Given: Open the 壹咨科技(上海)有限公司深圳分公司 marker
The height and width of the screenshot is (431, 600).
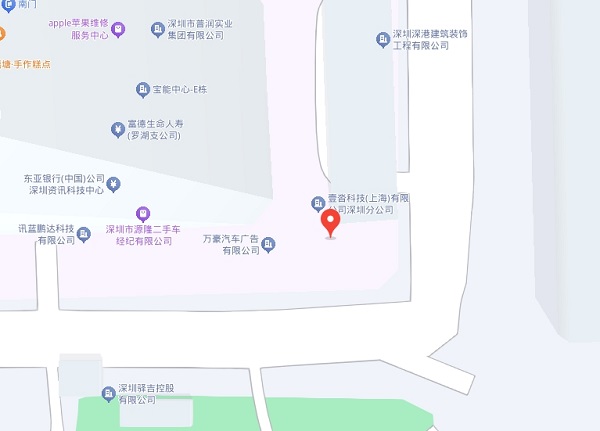Looking at the screenshot, I should pos(318,205).
